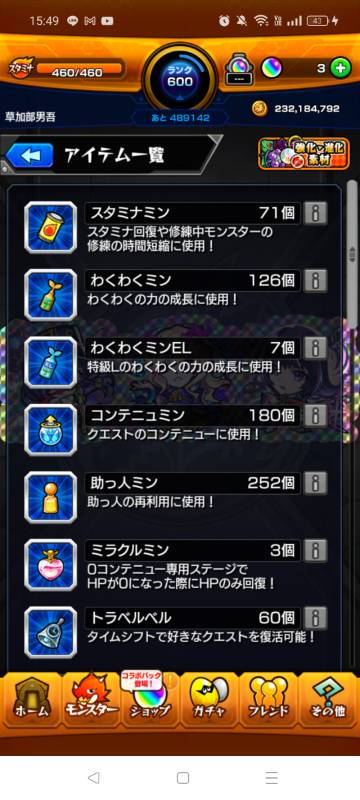Viewport: 360px width, 800px height.
Task: View info for コンテニュミン
Action: [x=316, y=415]
